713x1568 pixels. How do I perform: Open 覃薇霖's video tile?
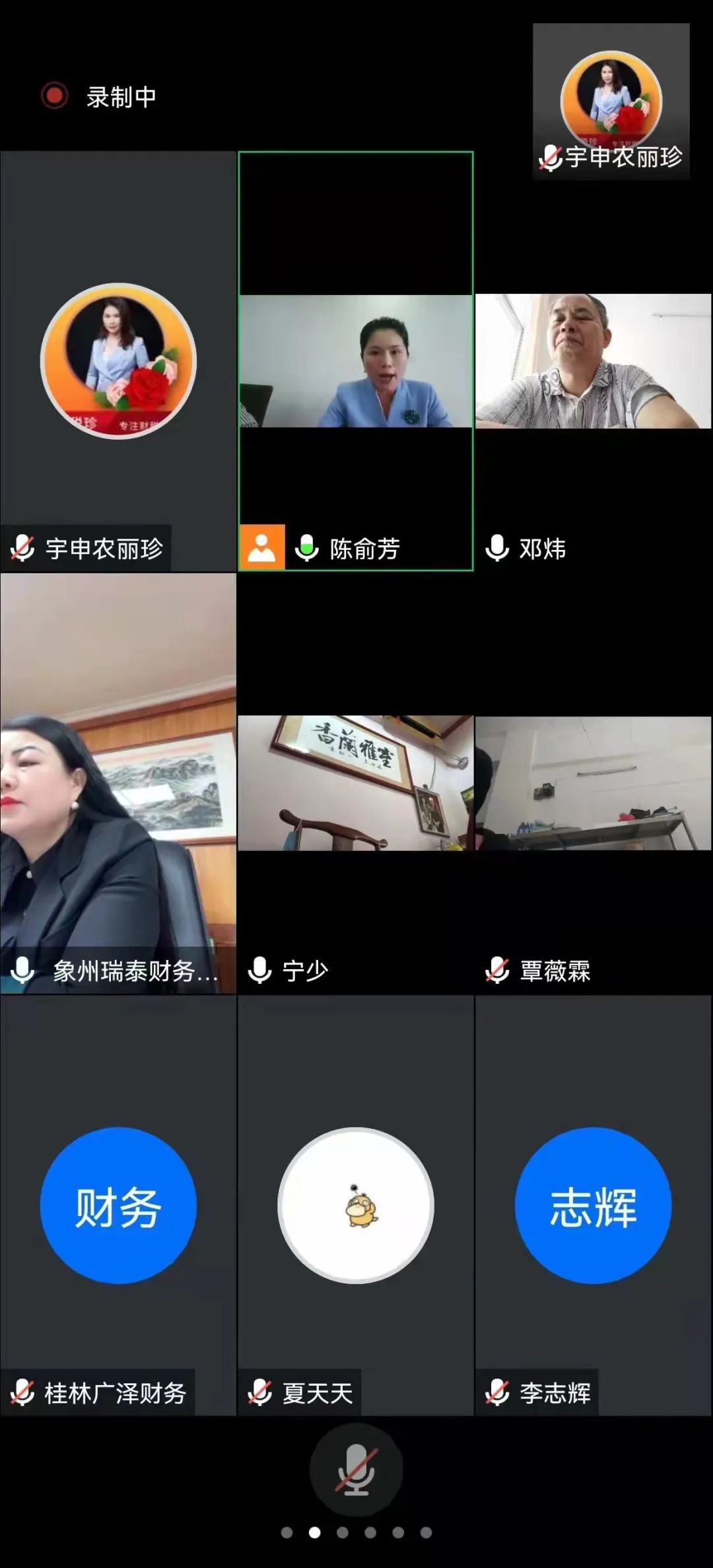click(x=593, y=784)
